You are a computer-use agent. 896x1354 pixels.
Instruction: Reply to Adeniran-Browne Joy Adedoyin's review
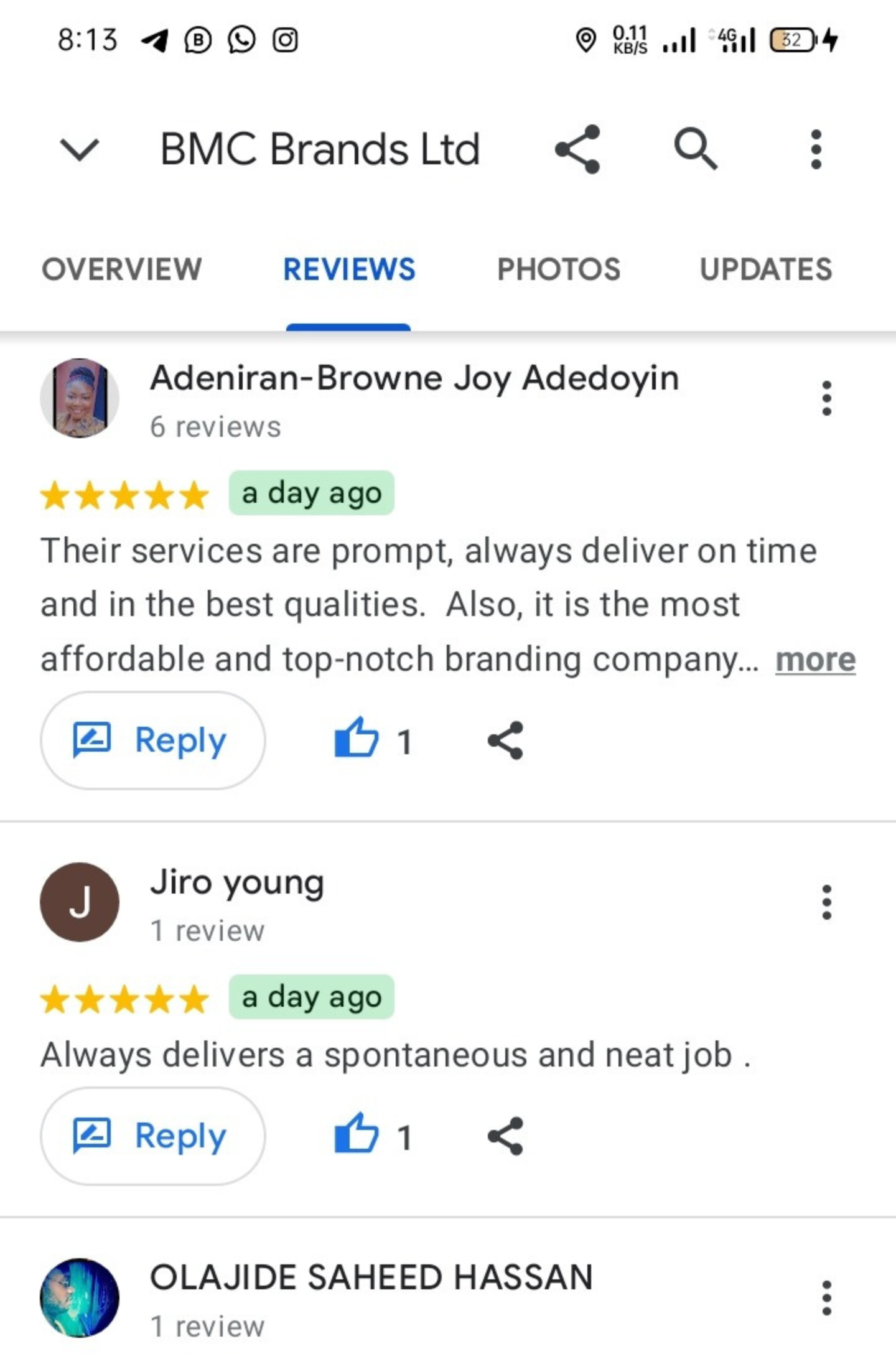[153, 740]
